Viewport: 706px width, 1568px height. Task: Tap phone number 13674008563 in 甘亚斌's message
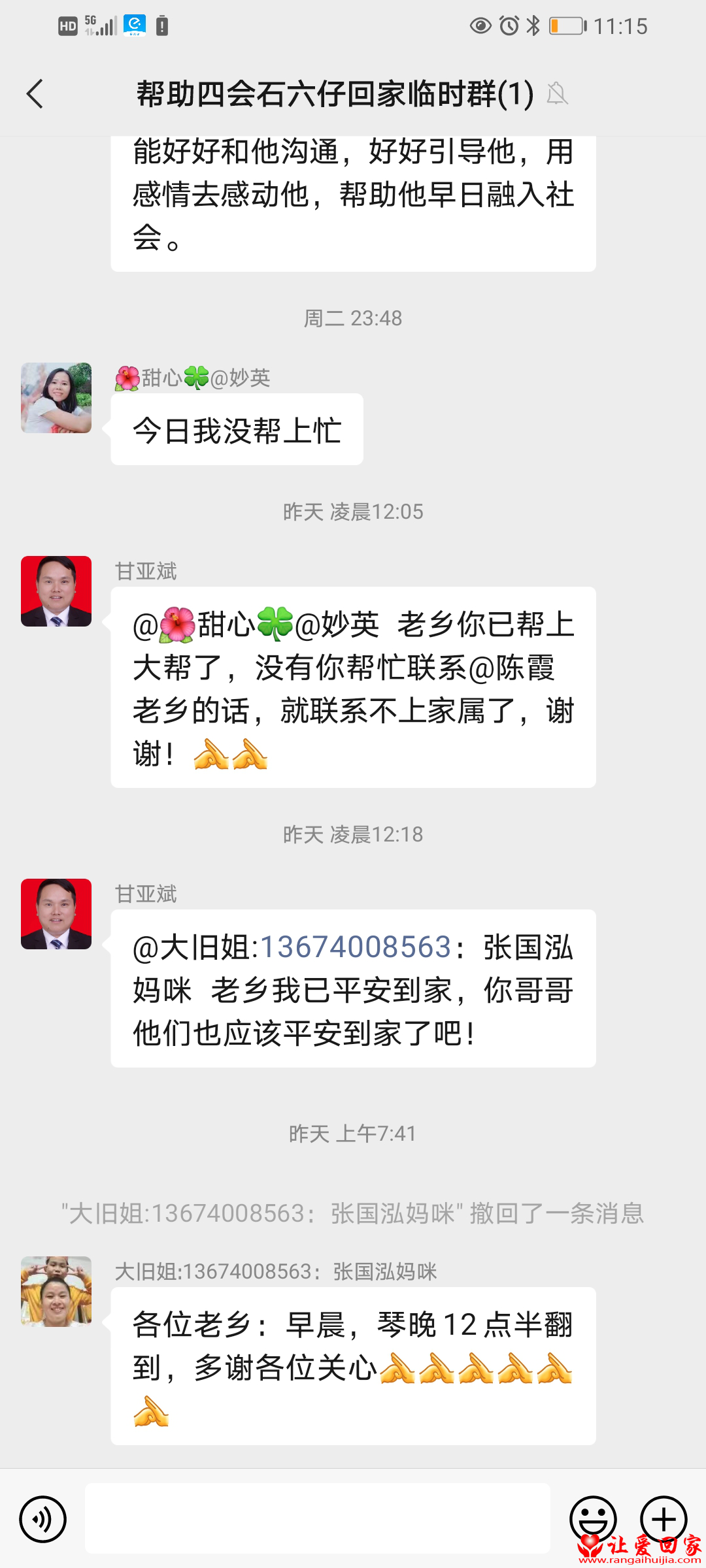point(356,947)
